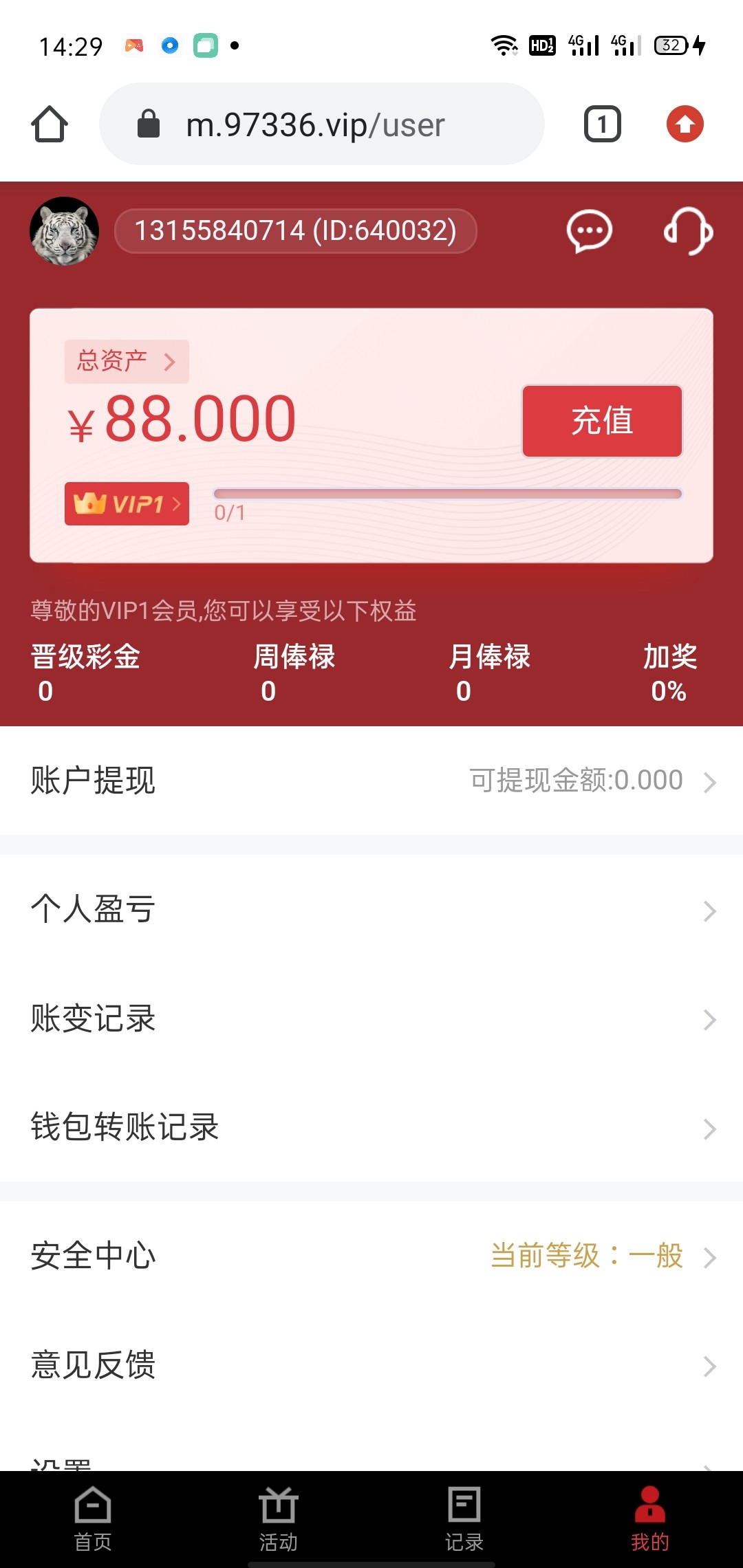
Task: View the VIP1 level badge
Action: tap(127, 504)
